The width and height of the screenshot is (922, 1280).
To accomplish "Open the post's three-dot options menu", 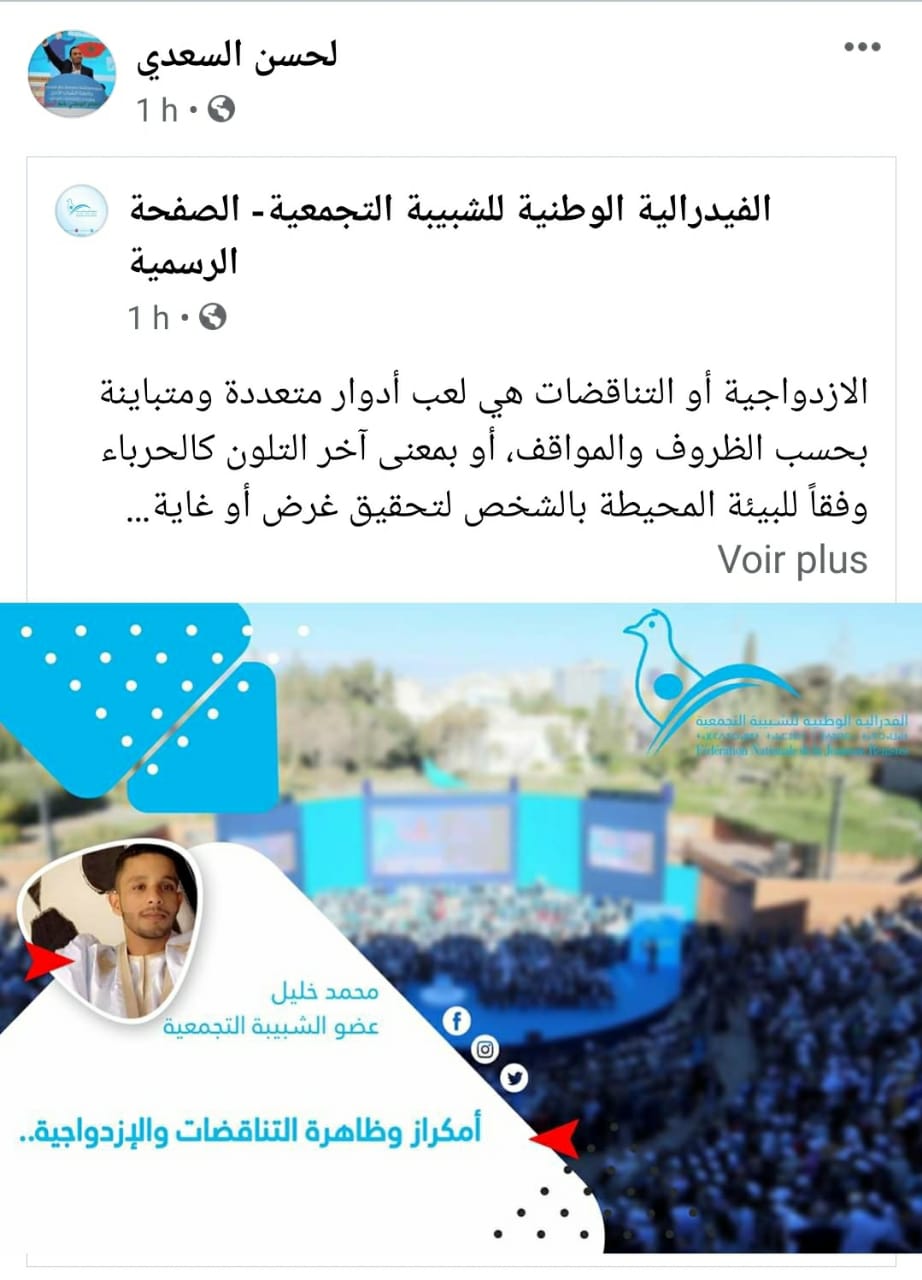I will (x=863, y=47).
